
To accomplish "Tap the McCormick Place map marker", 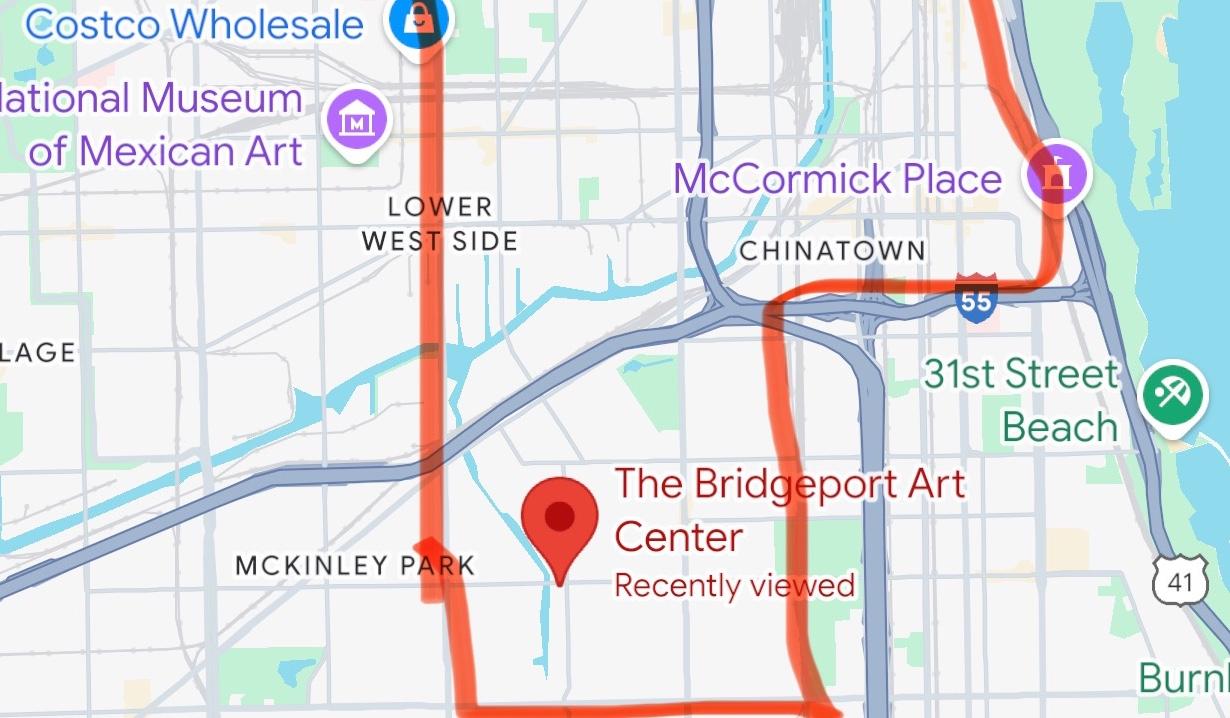I will point(1057,177).
